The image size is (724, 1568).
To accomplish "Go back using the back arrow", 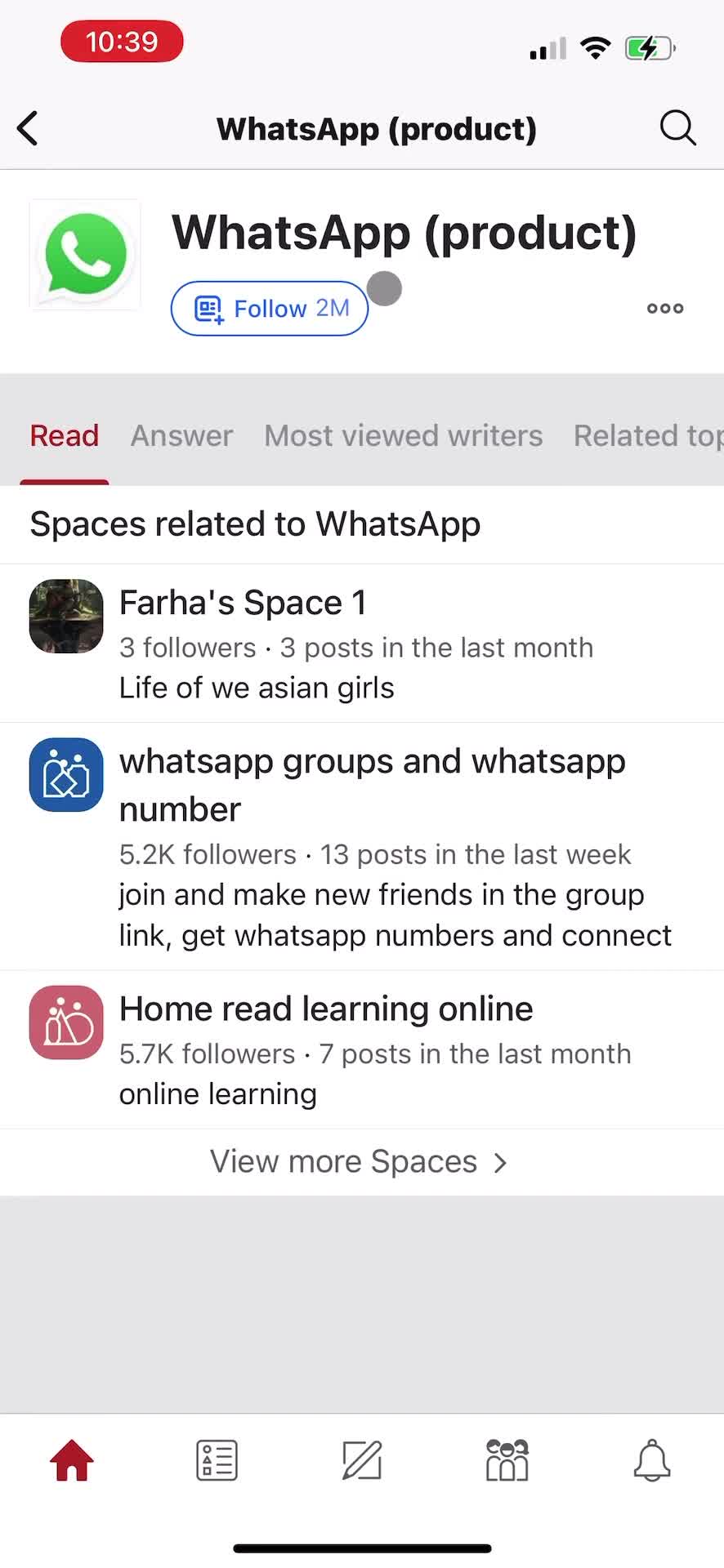I will 28,128.
